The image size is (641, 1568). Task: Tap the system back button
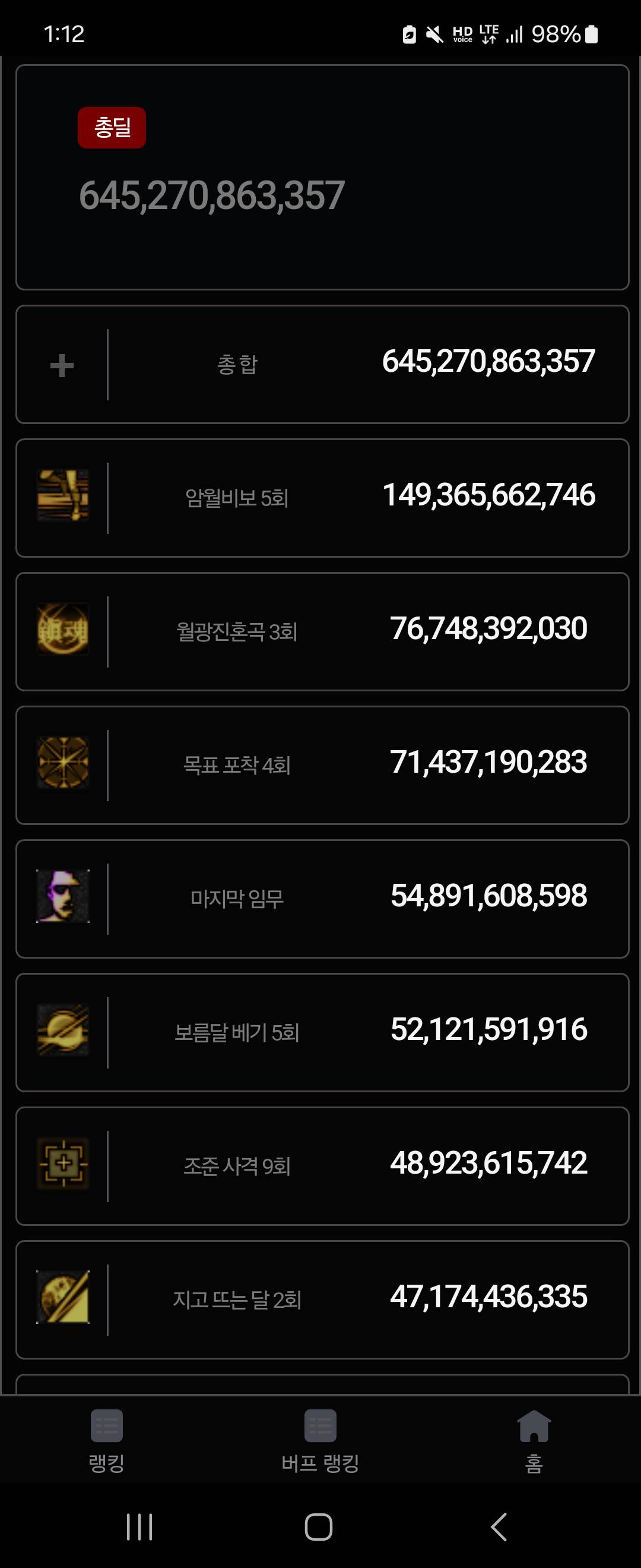(499, 1526)
